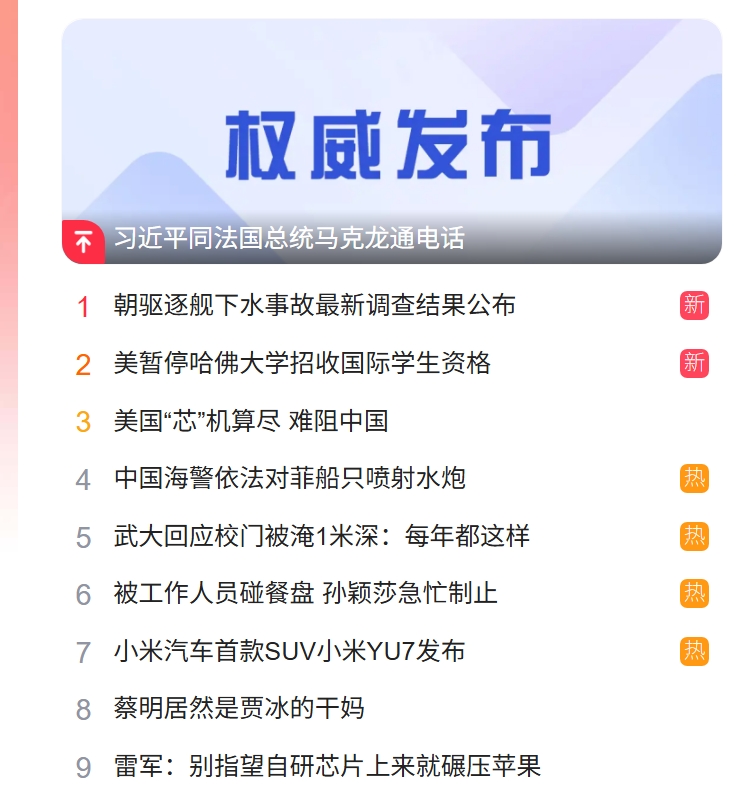The height and width of the screenshot is (803, 755).
Task: Select topic 小米汽车首款SUV小米YU7发布
Action: (289, 652)
